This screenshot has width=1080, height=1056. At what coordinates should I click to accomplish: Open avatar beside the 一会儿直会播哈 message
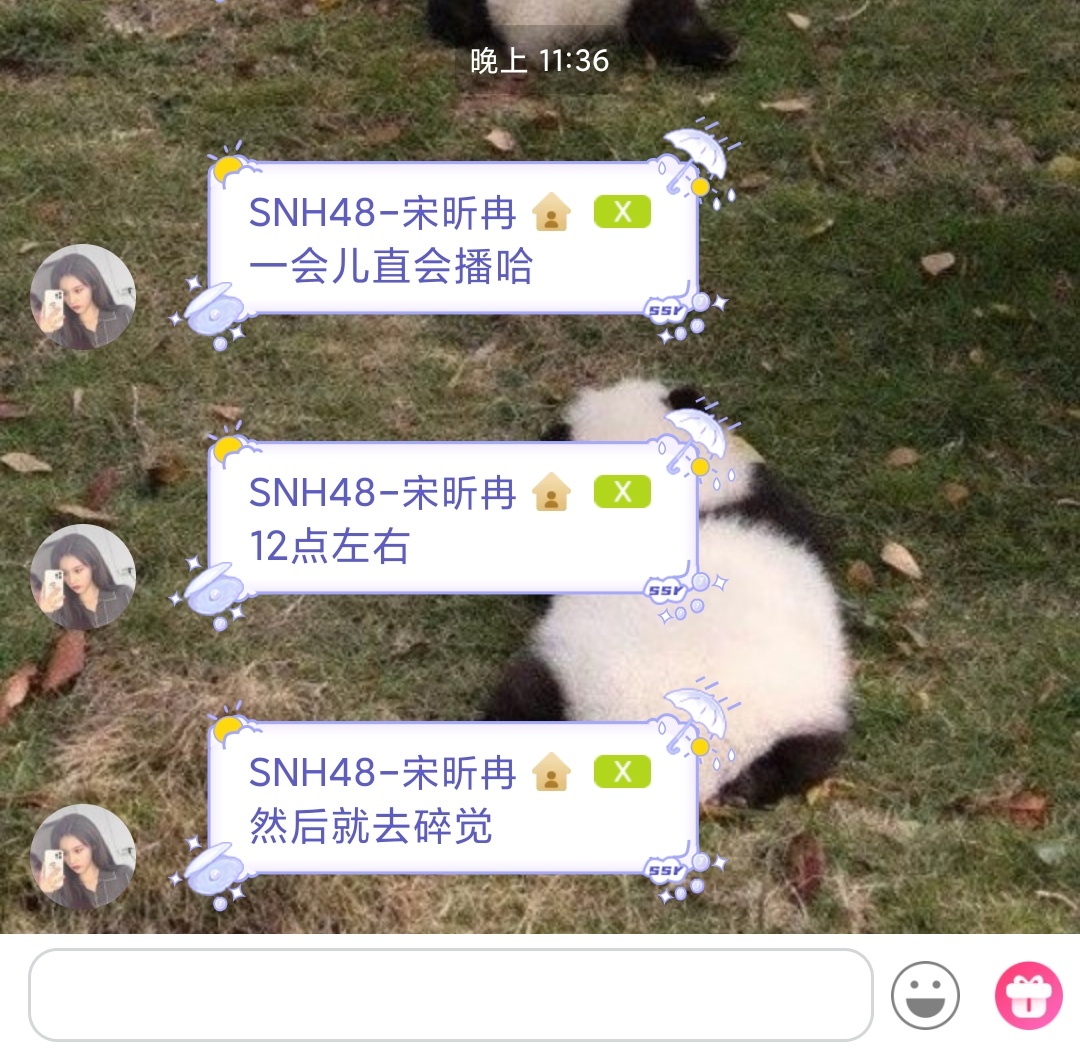point(83,297)
